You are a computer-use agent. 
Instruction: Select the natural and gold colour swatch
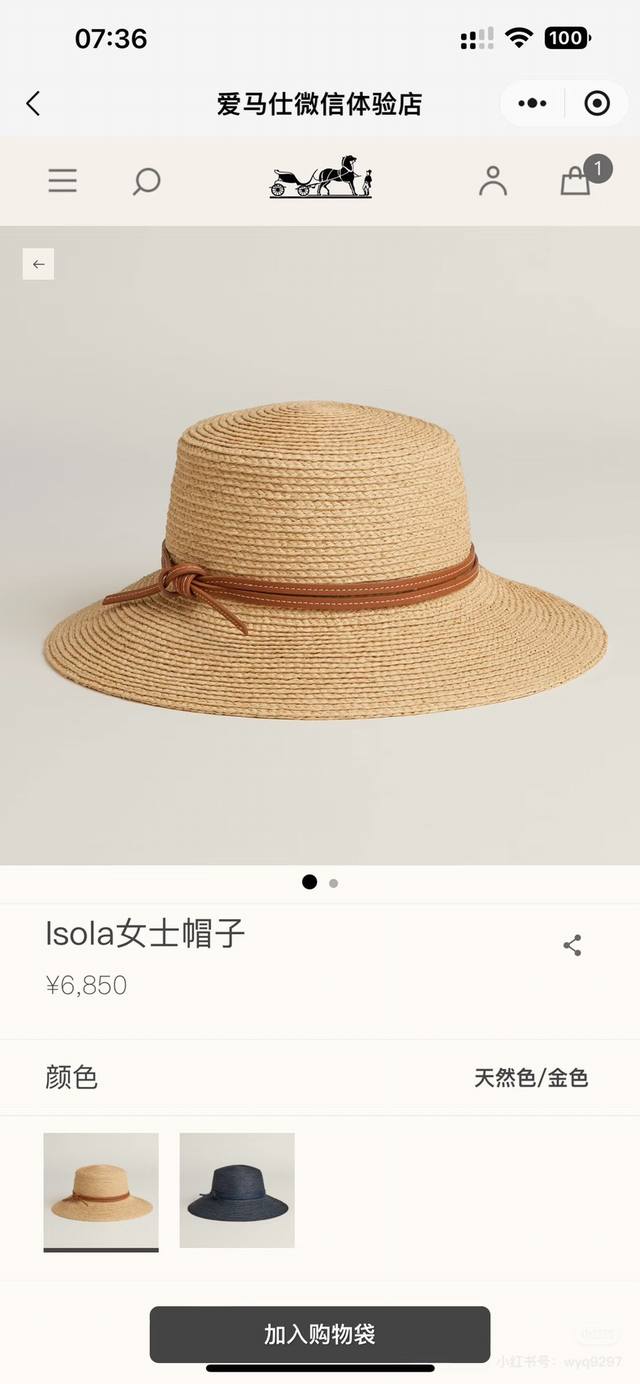pos(101,1190)
